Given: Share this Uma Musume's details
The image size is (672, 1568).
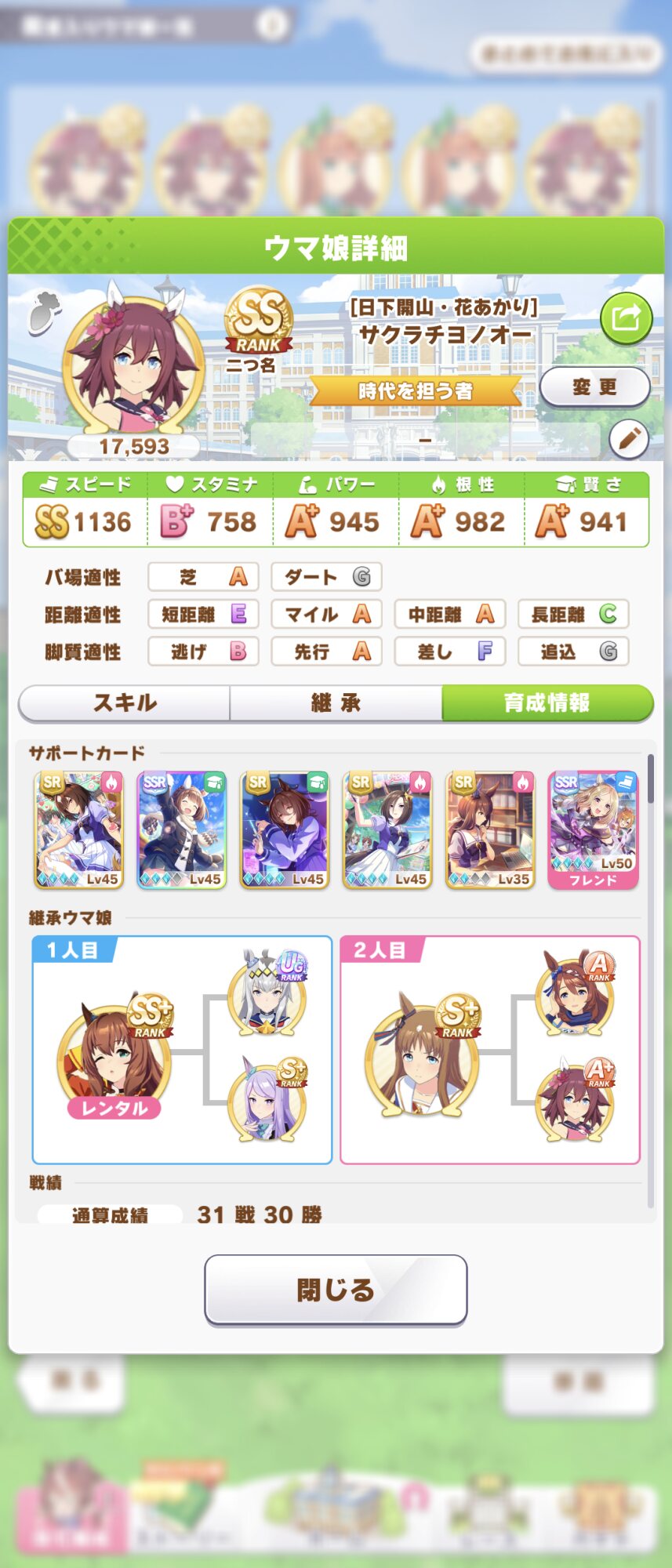Looking at the screenshot, I should pyautogui.click(x=626, y=318).
